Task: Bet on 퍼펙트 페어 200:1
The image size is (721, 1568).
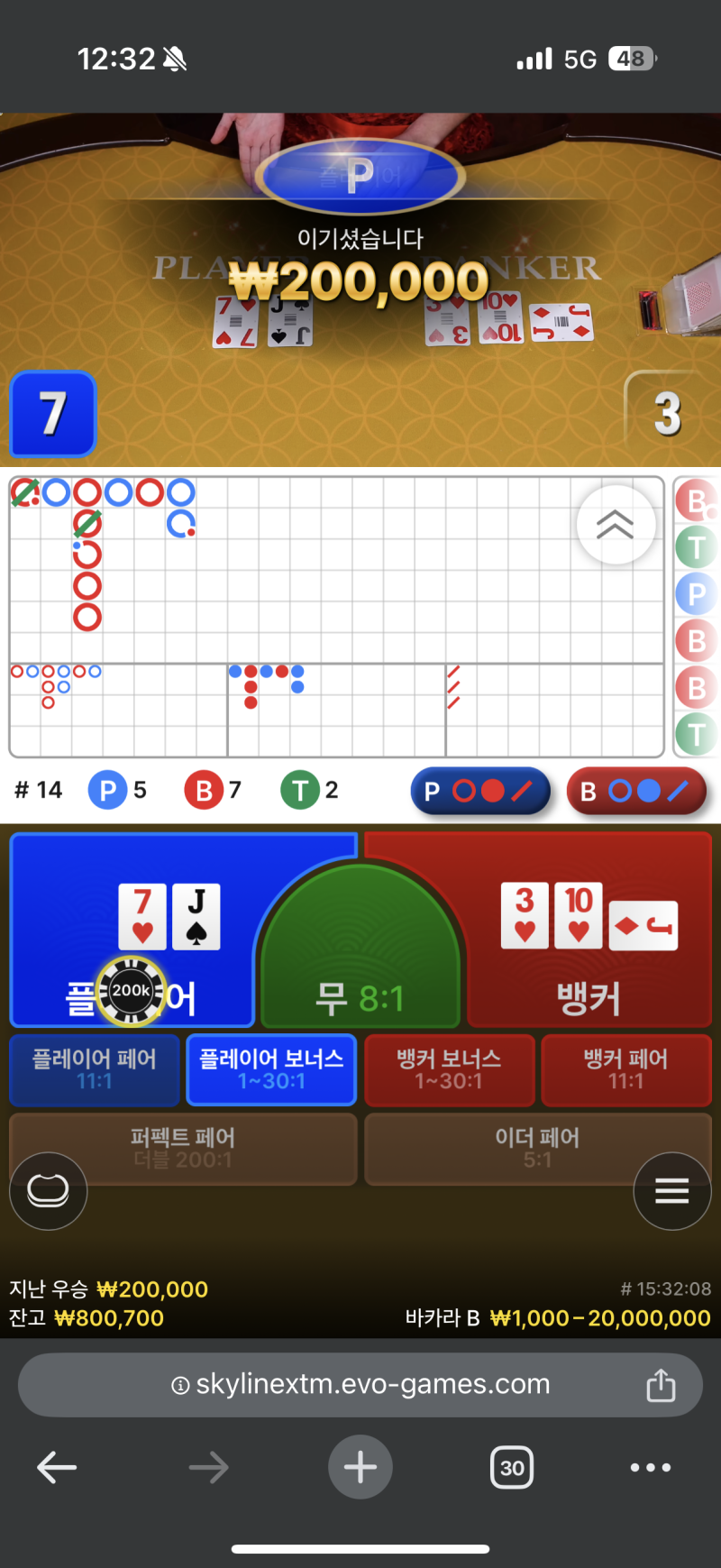Action: pos(183,1147)
